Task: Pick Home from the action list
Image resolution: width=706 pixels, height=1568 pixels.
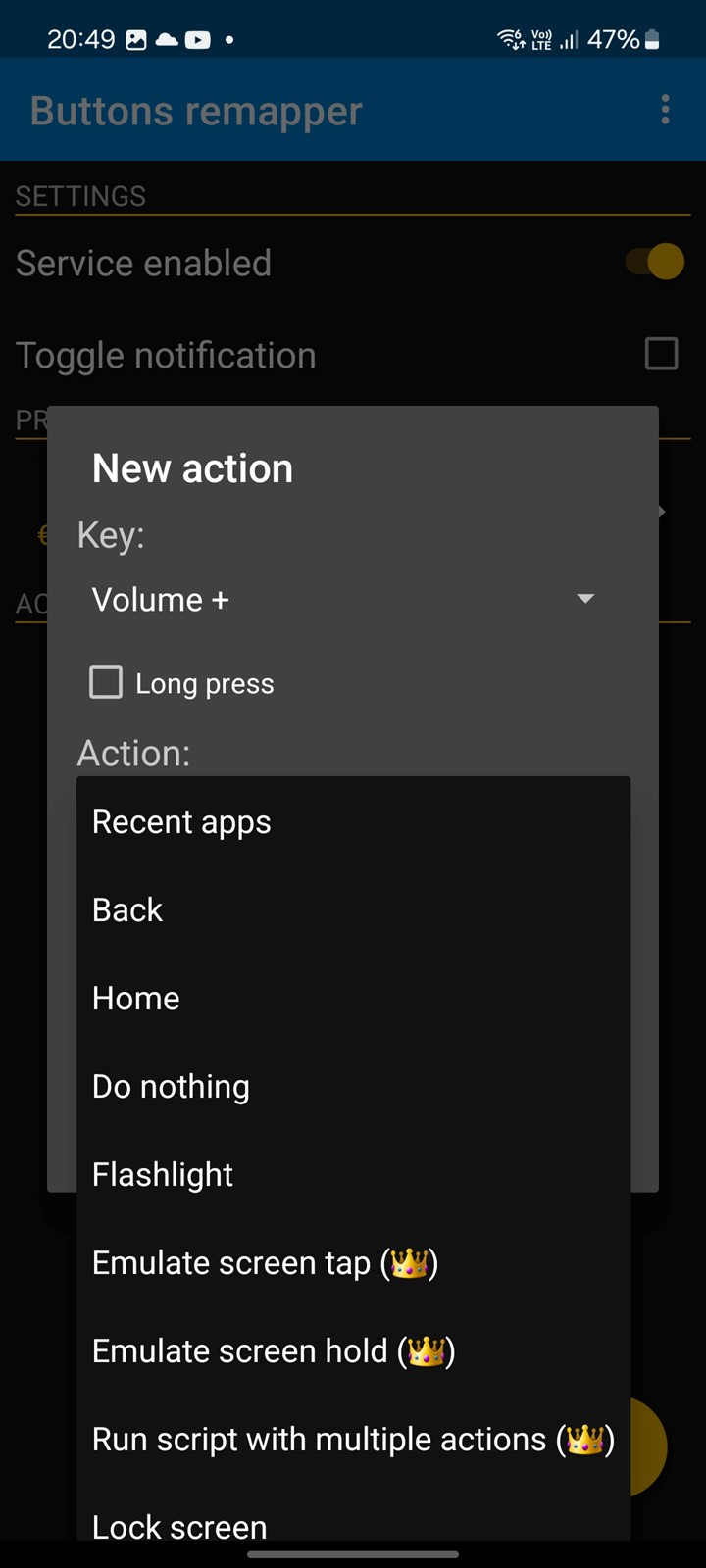Action: pyautogui.click(x=353, y=998)
